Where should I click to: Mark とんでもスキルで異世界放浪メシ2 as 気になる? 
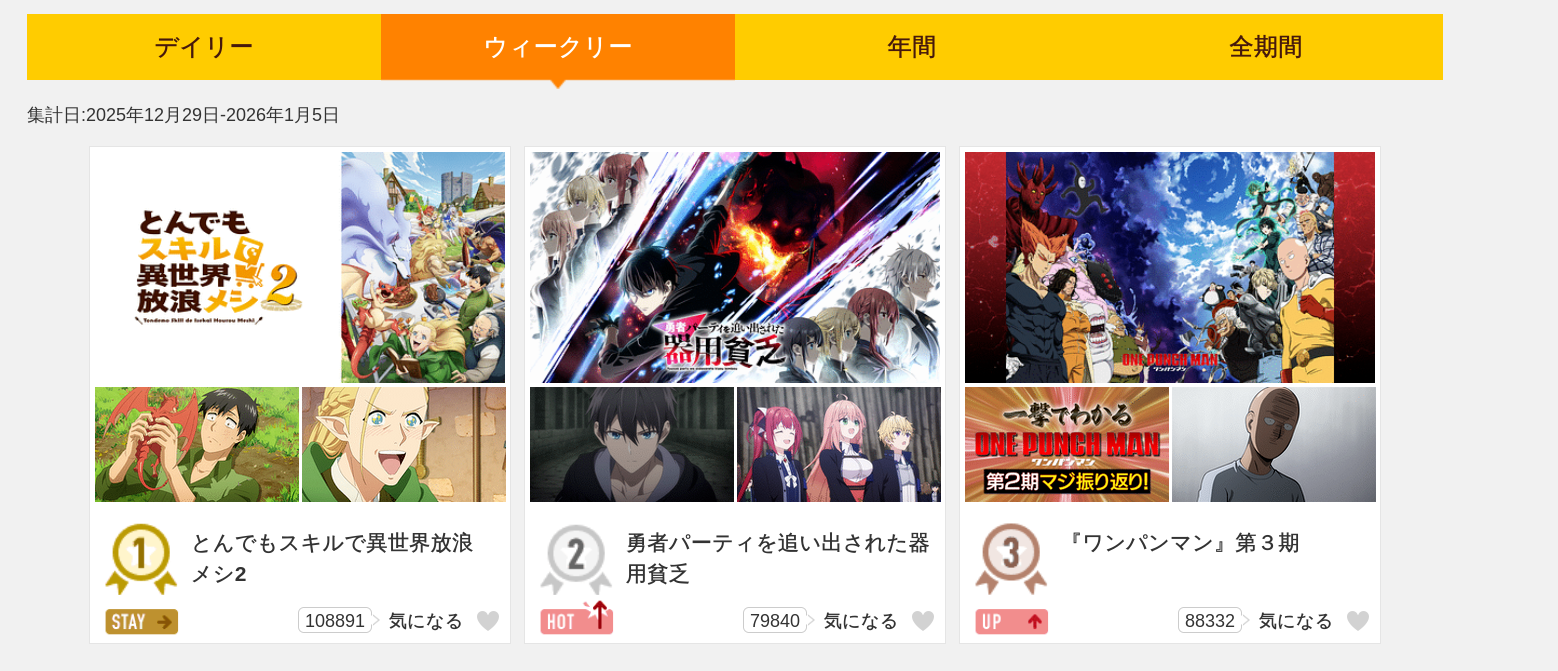(x=487, y=621)
